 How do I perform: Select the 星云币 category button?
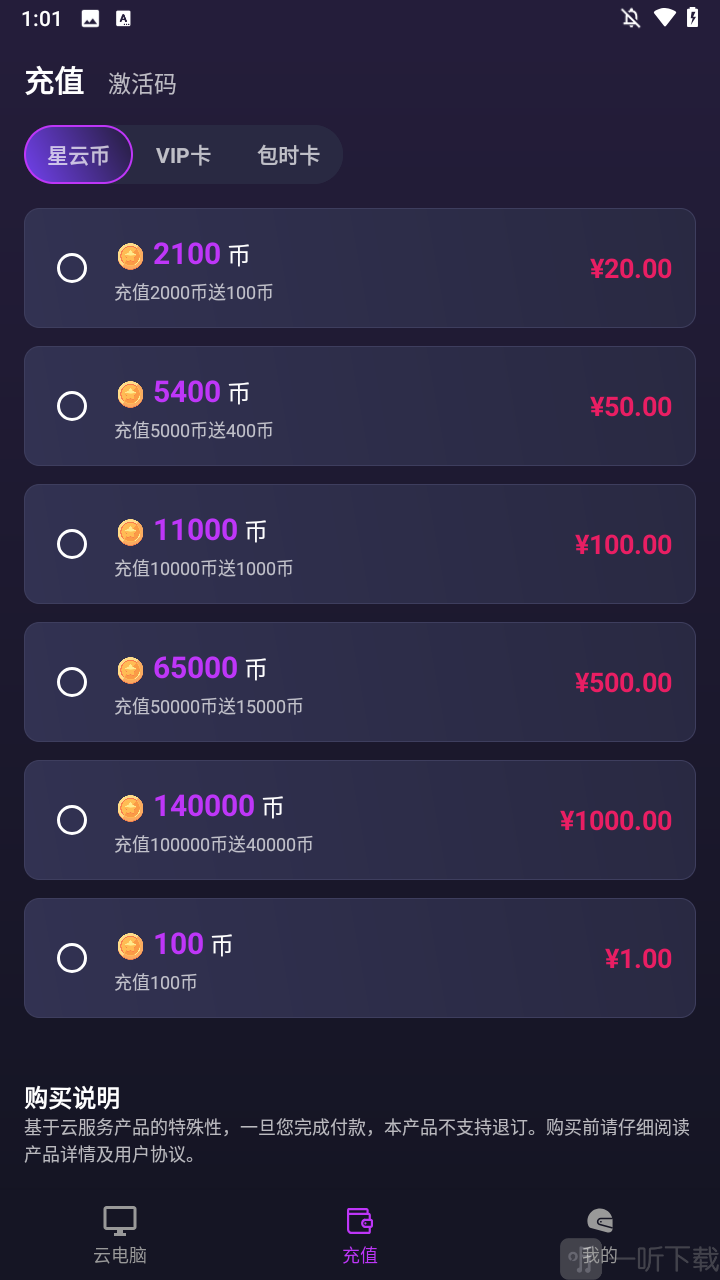click(x=78, y=154)
